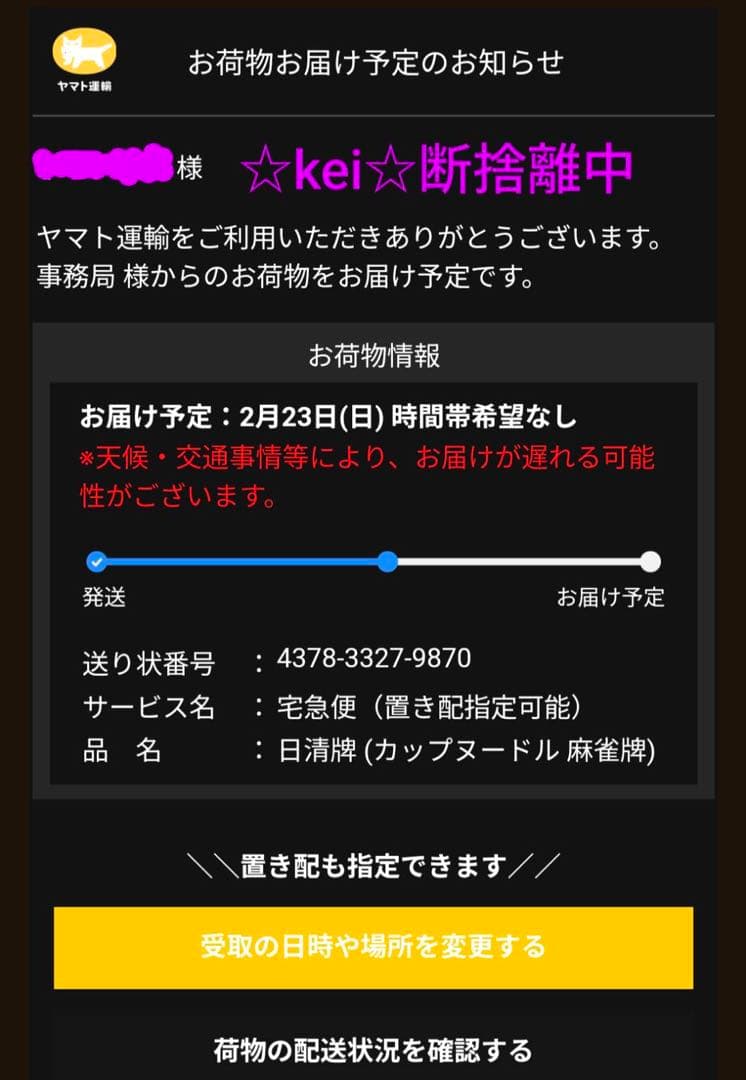
Task: Select tracking number 4378-3327-9870
Action: tap(372, 659)
